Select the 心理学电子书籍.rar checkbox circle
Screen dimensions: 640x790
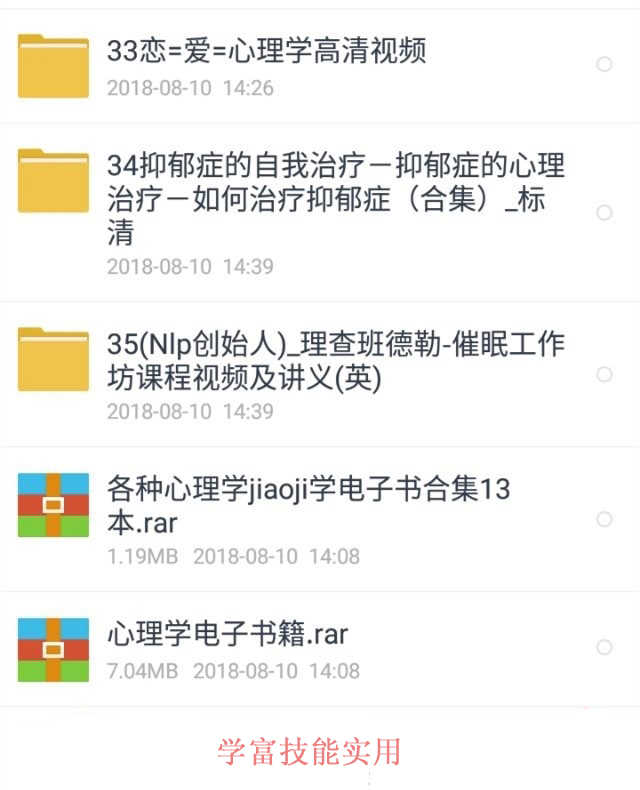click(604, 647)
